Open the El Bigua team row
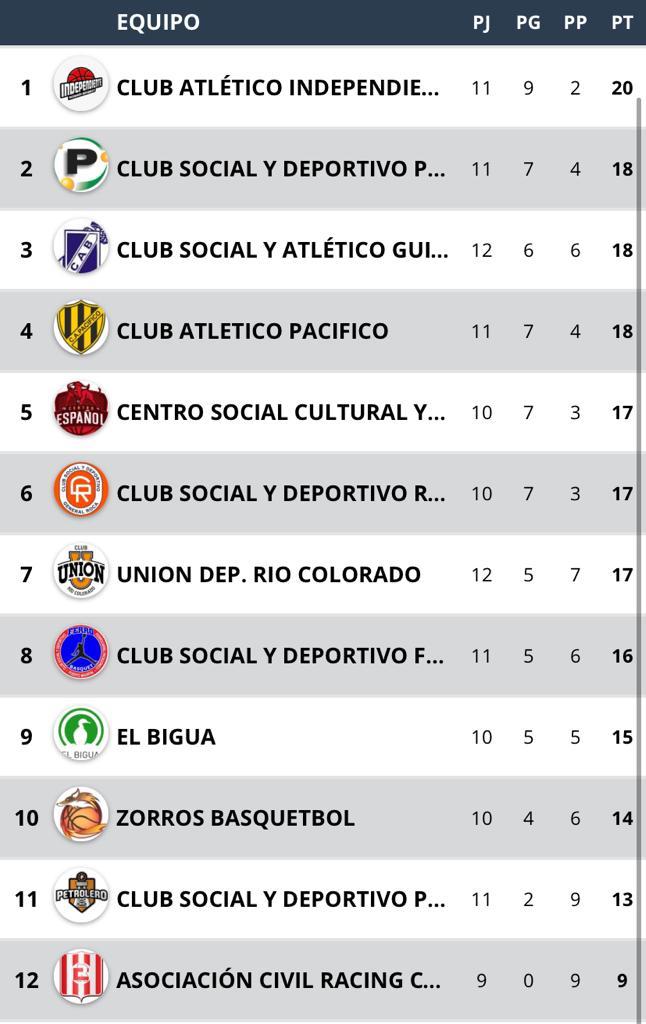The image size is (646, 1024). tap(166, 737)
